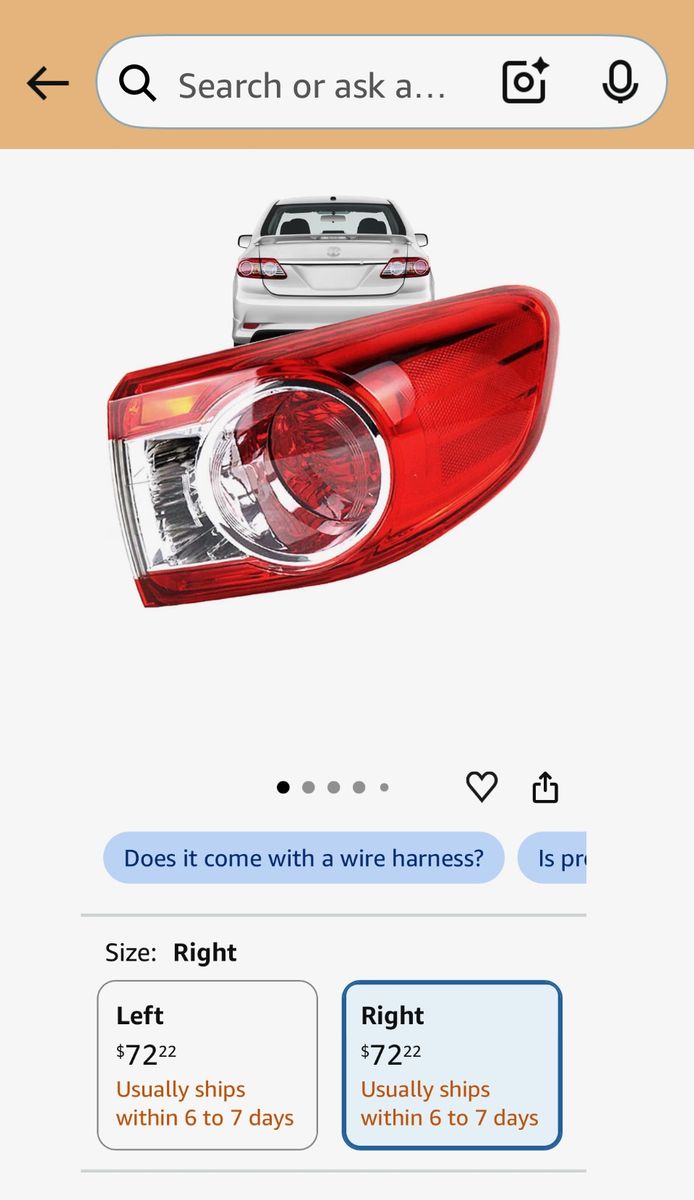Screen dimensions: 694x1200
Task: Select the Right size option
Action: tap(452, 1065)
